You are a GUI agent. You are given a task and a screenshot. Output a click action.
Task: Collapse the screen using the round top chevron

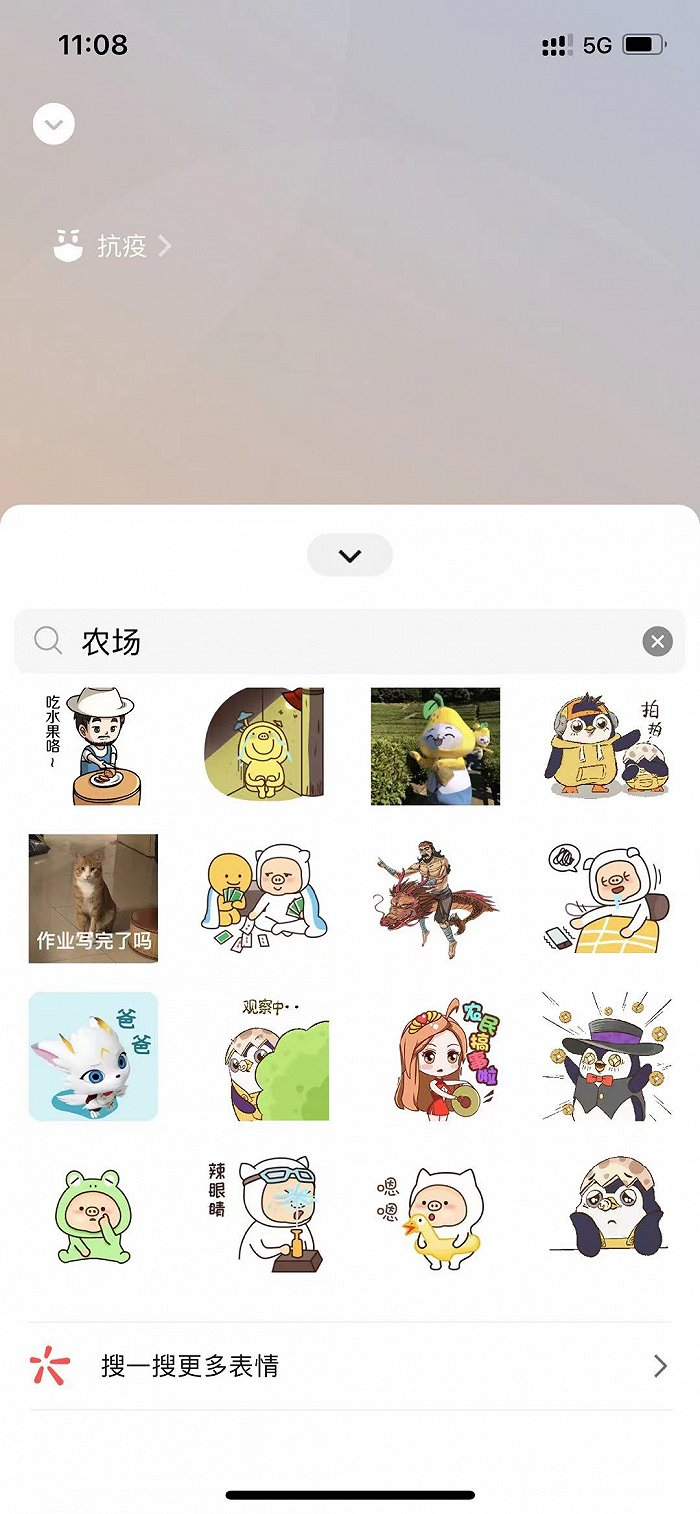pyautogui.click(x=54, y=125)
